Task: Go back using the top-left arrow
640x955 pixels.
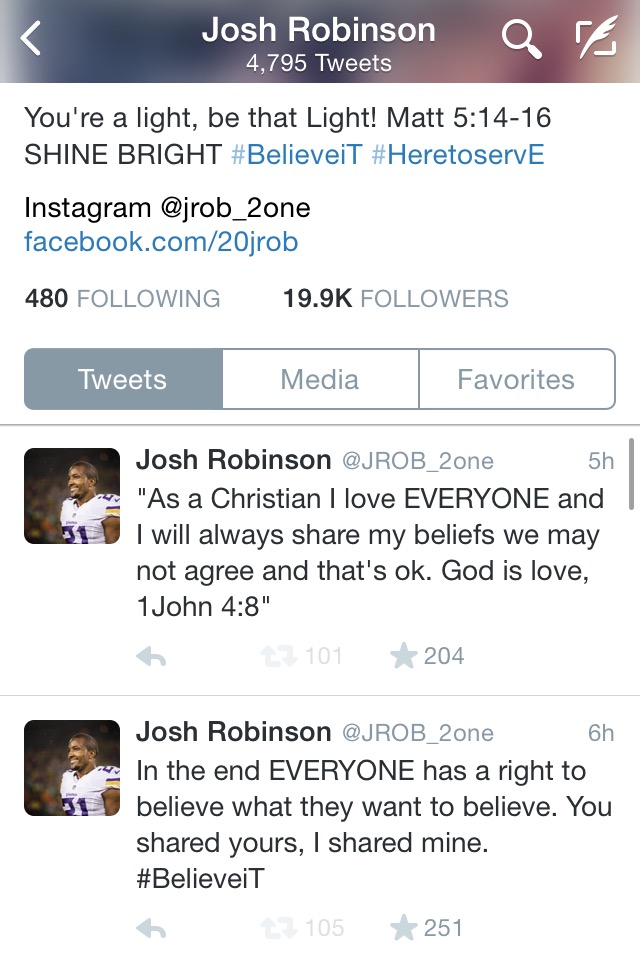Action: tap(32, 40)
